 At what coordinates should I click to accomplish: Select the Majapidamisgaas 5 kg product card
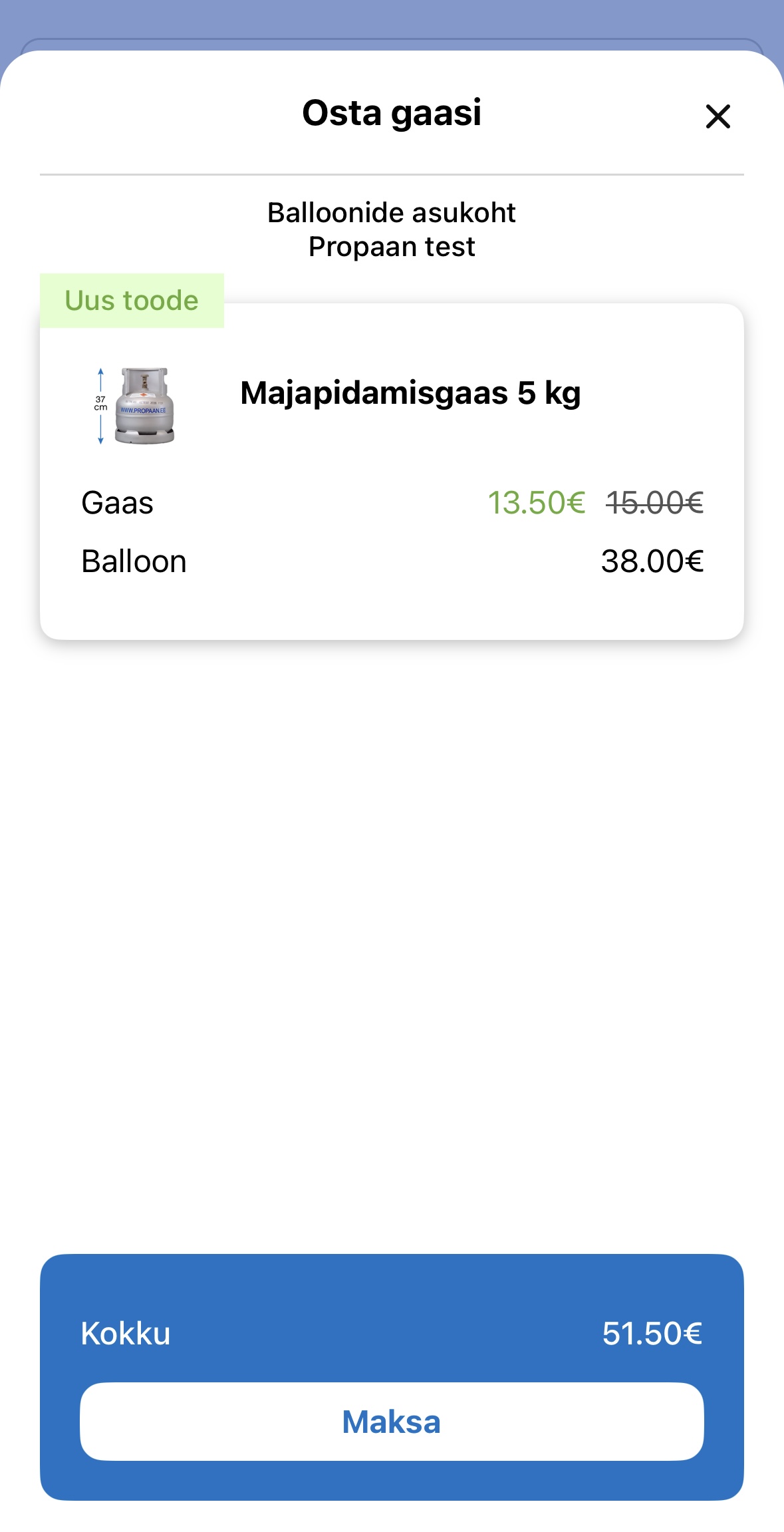(392, 471)
